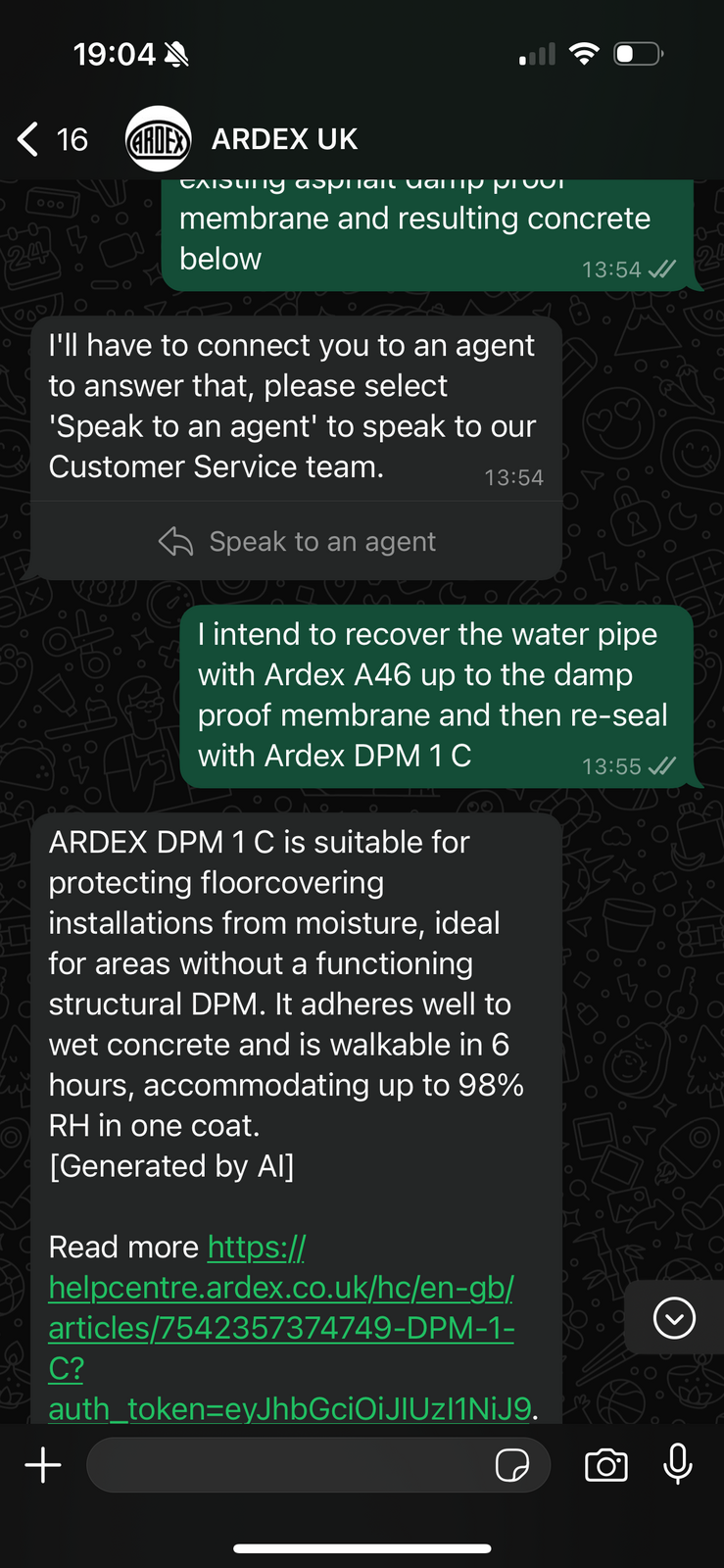Tap the 'Speak to an agent' button

pos(297,542)
